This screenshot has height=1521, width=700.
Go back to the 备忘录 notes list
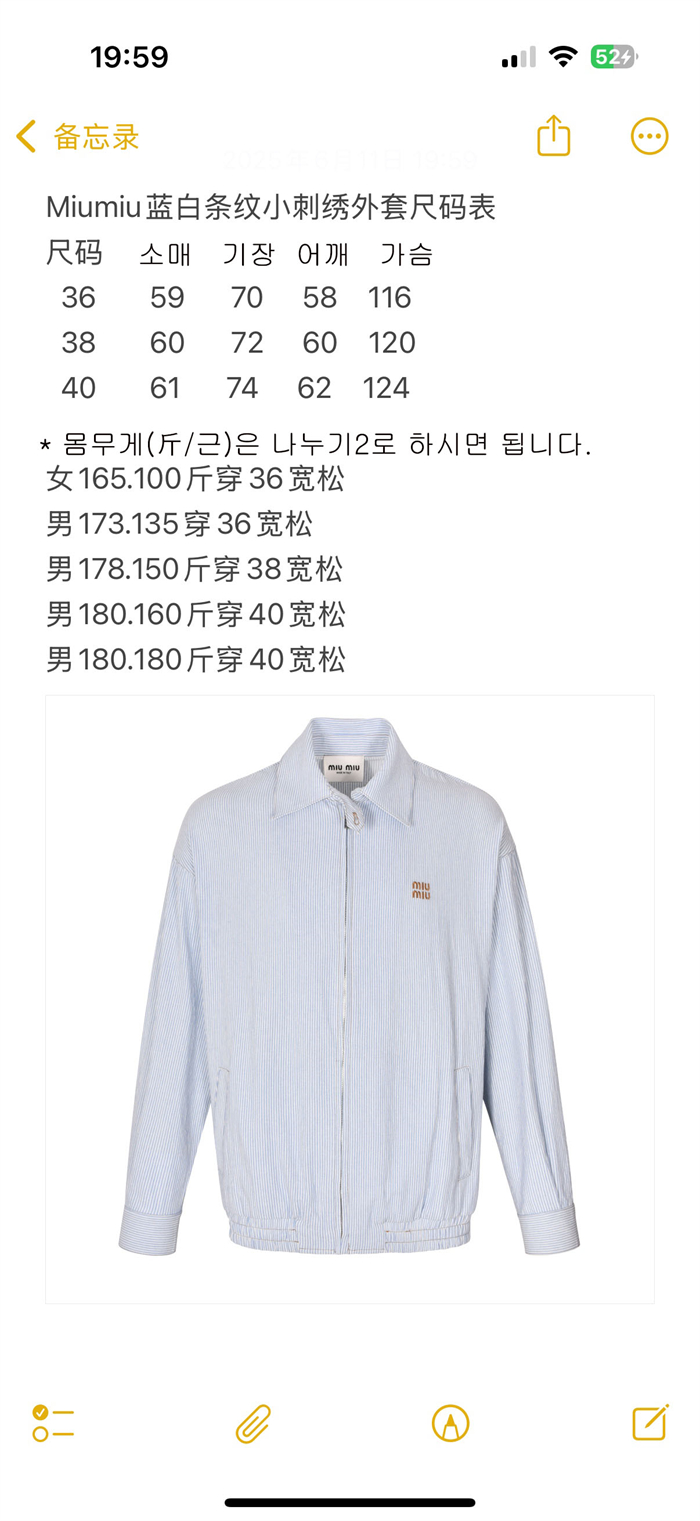tap(78, 137)
